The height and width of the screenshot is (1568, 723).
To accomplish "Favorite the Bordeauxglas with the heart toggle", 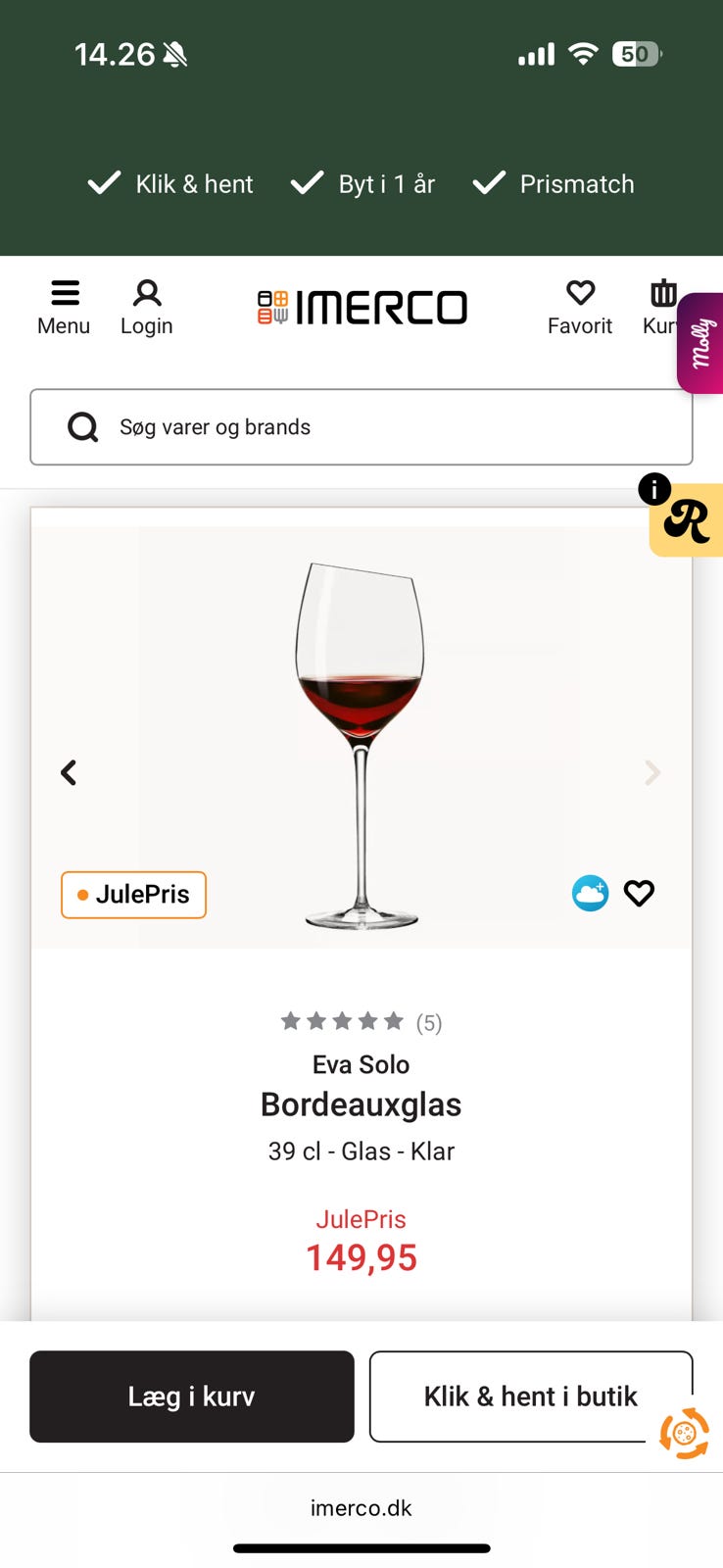I will point(639,893).
